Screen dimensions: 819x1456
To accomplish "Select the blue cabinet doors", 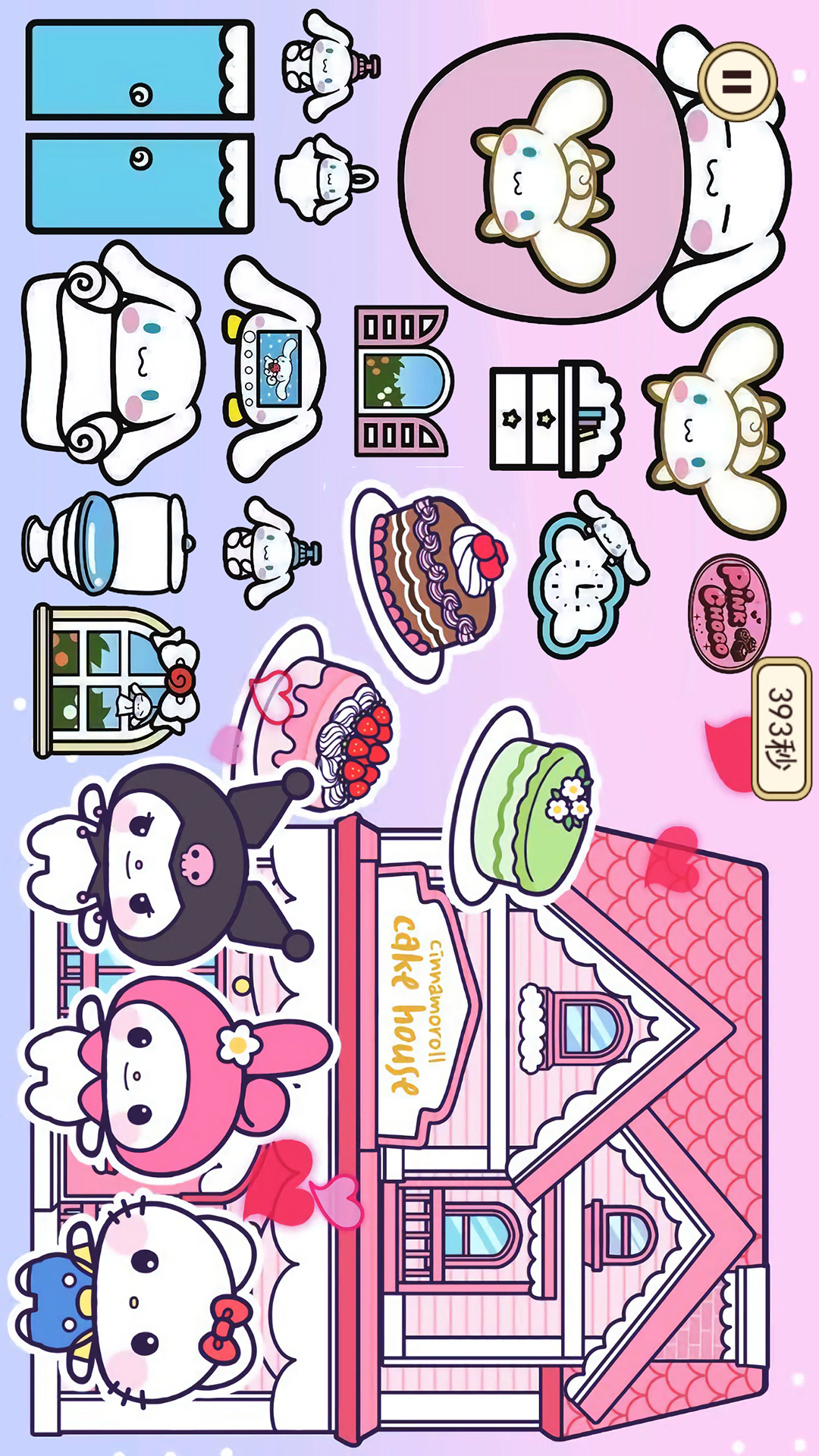I will pyautogui.click(x=140, y=127).
